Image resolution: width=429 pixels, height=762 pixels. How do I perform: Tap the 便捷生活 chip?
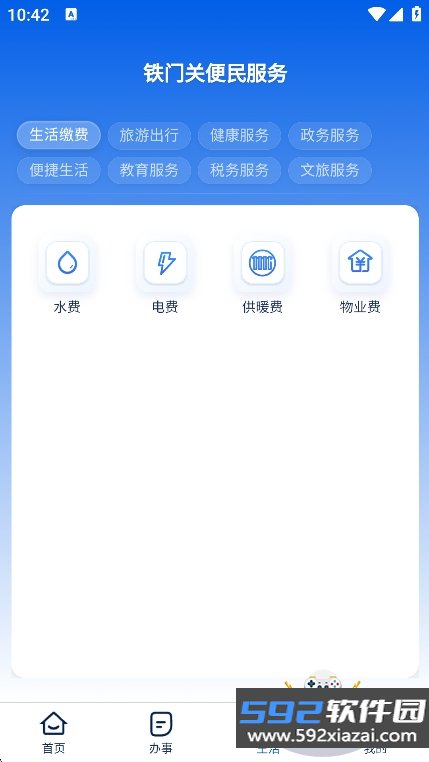pos(59,170)
